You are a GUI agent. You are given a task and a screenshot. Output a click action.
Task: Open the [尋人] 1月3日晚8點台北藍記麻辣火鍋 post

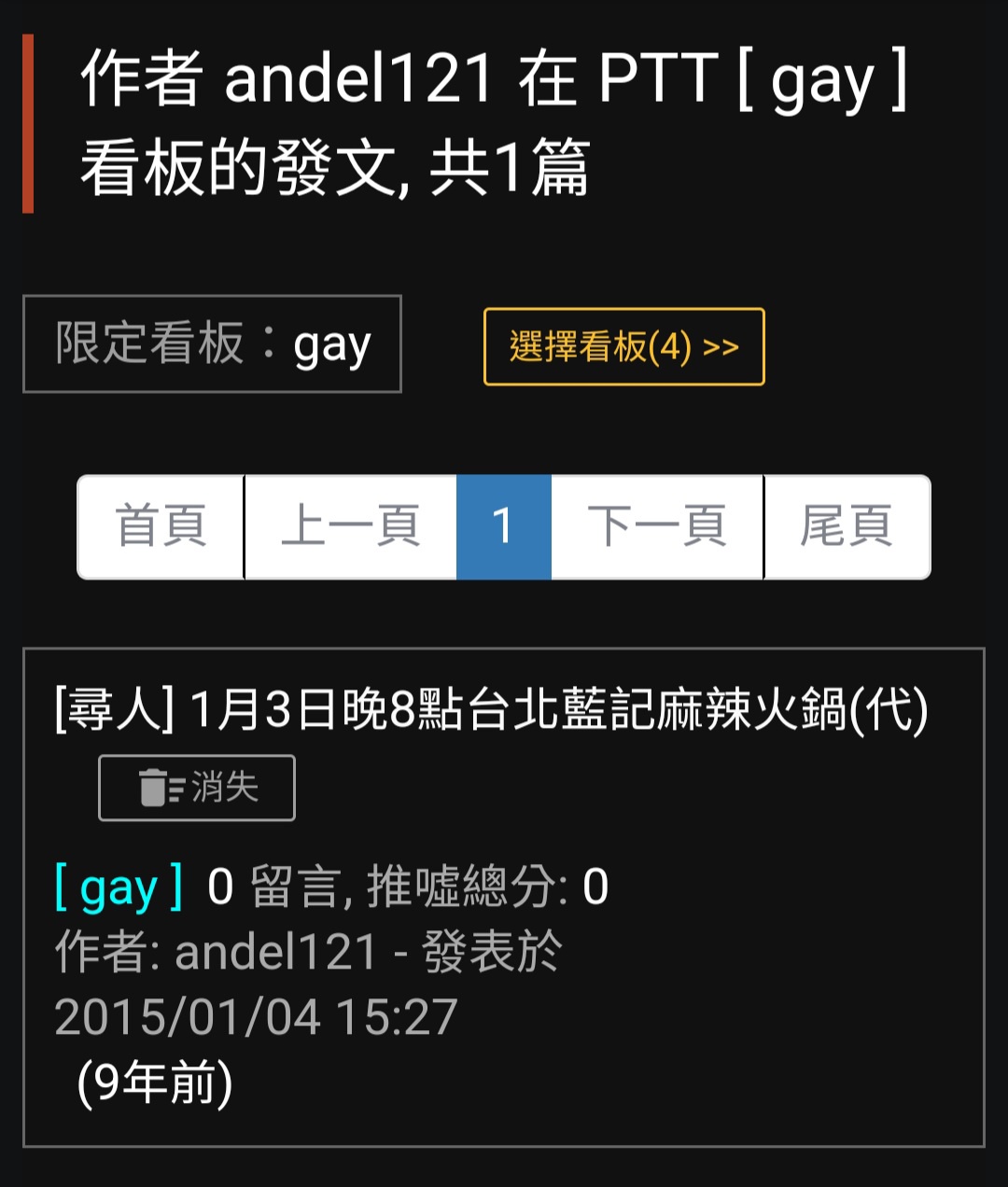[x=491, y=711]
